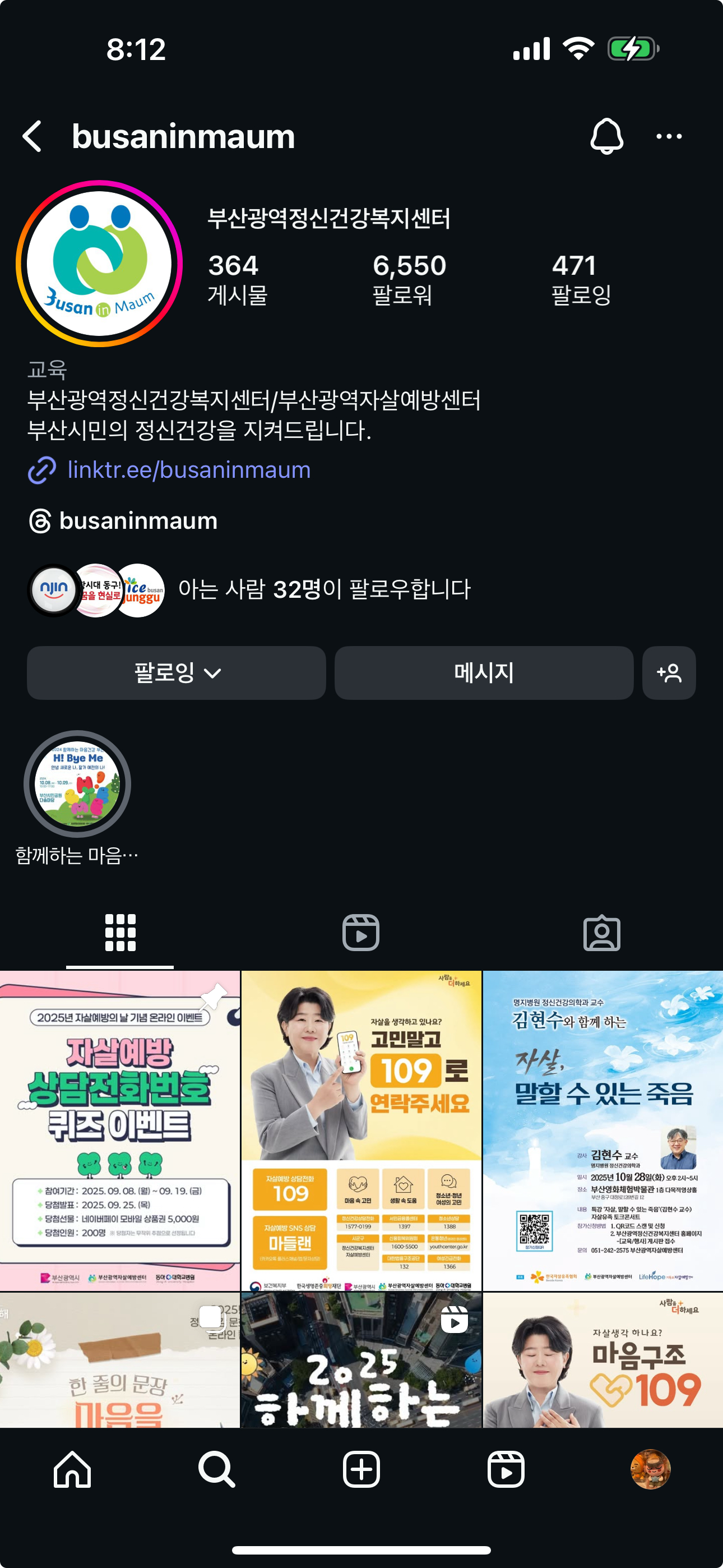
Task: Open the 고민말고 109로 연락주세요 post
Action: coord(361,1131)
